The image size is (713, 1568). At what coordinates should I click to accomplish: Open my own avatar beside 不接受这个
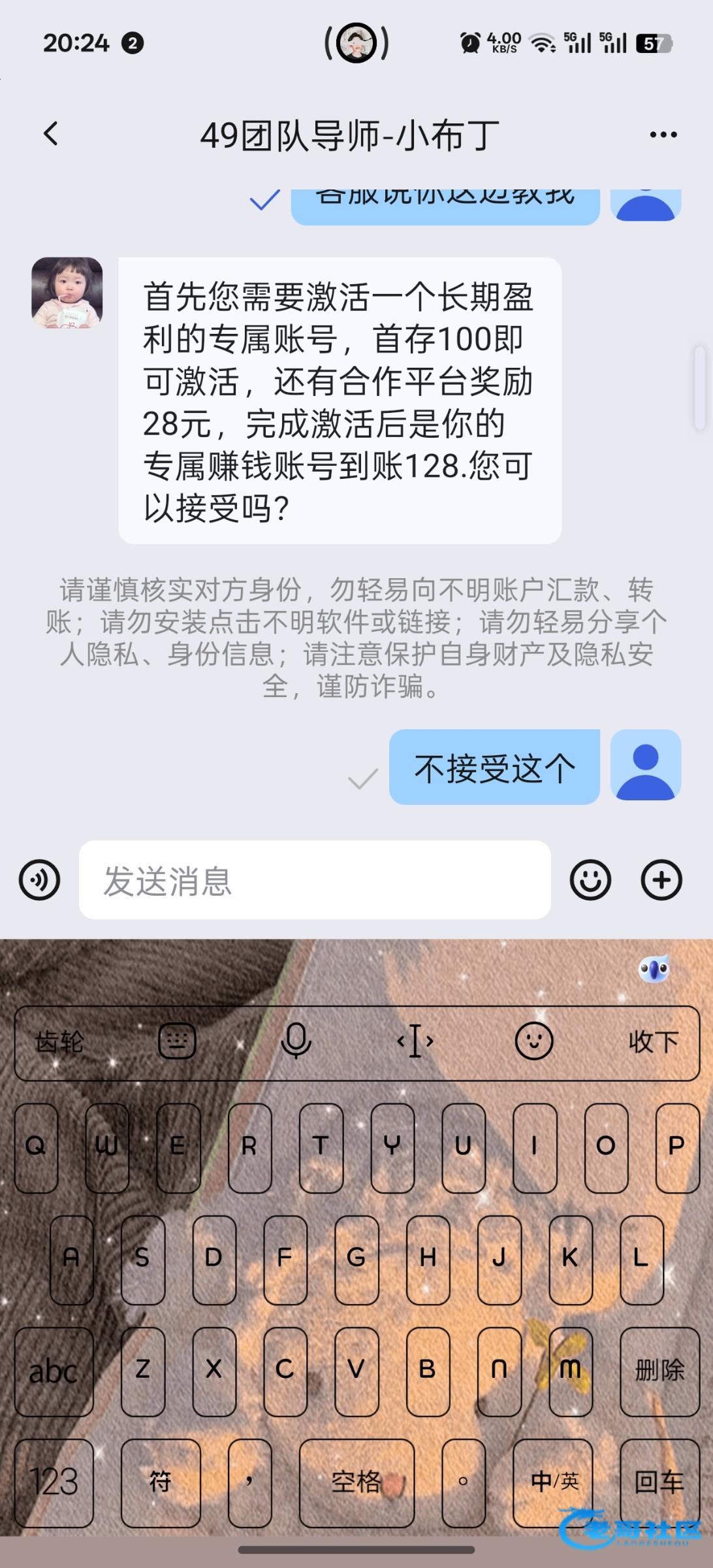coord(645,767)
